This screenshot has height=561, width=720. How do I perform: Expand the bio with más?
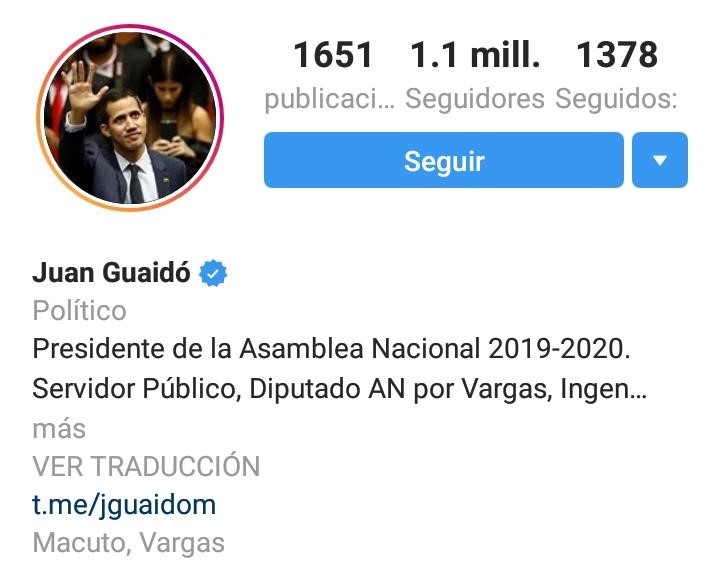click(x=59, y=428)
